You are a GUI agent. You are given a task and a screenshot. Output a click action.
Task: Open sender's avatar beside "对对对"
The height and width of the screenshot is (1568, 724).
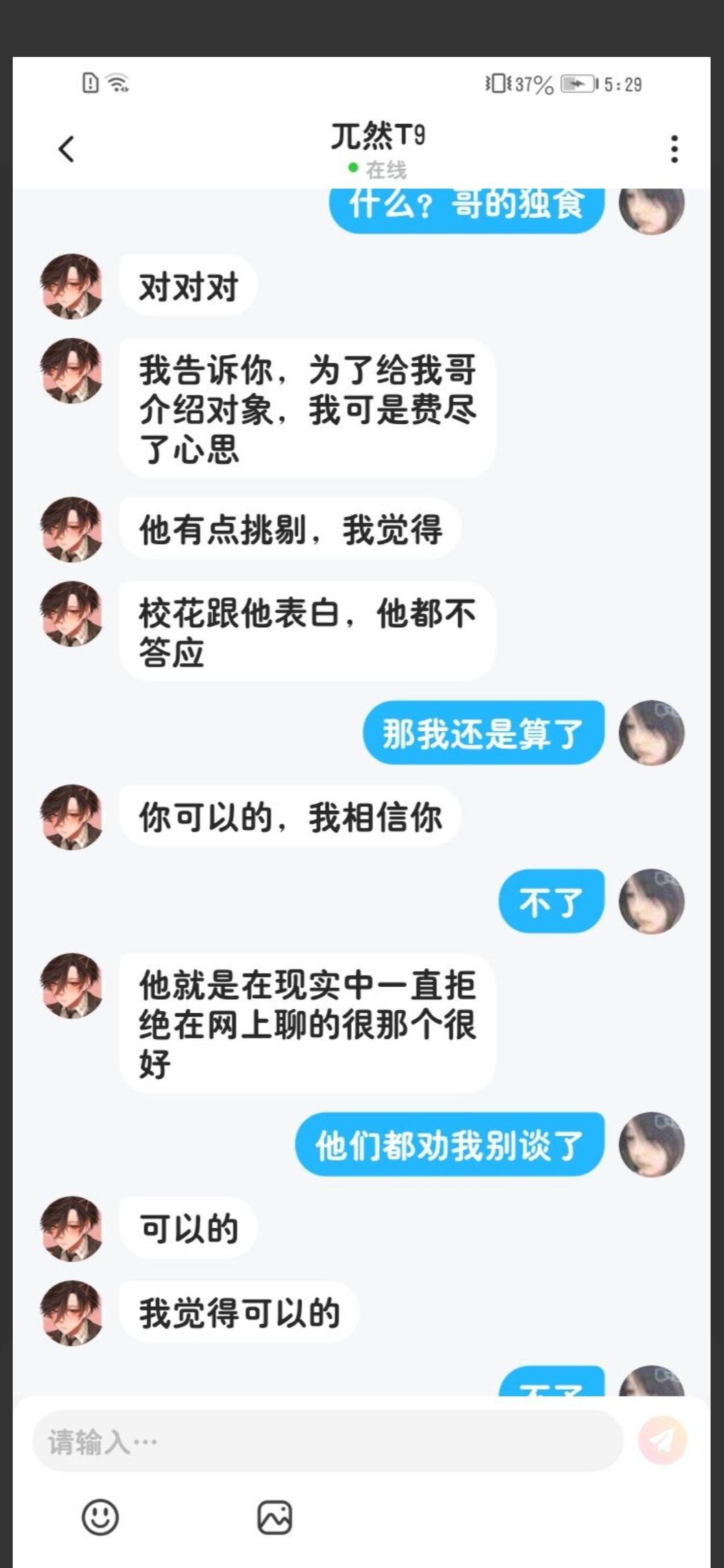(x=72, y=286)
